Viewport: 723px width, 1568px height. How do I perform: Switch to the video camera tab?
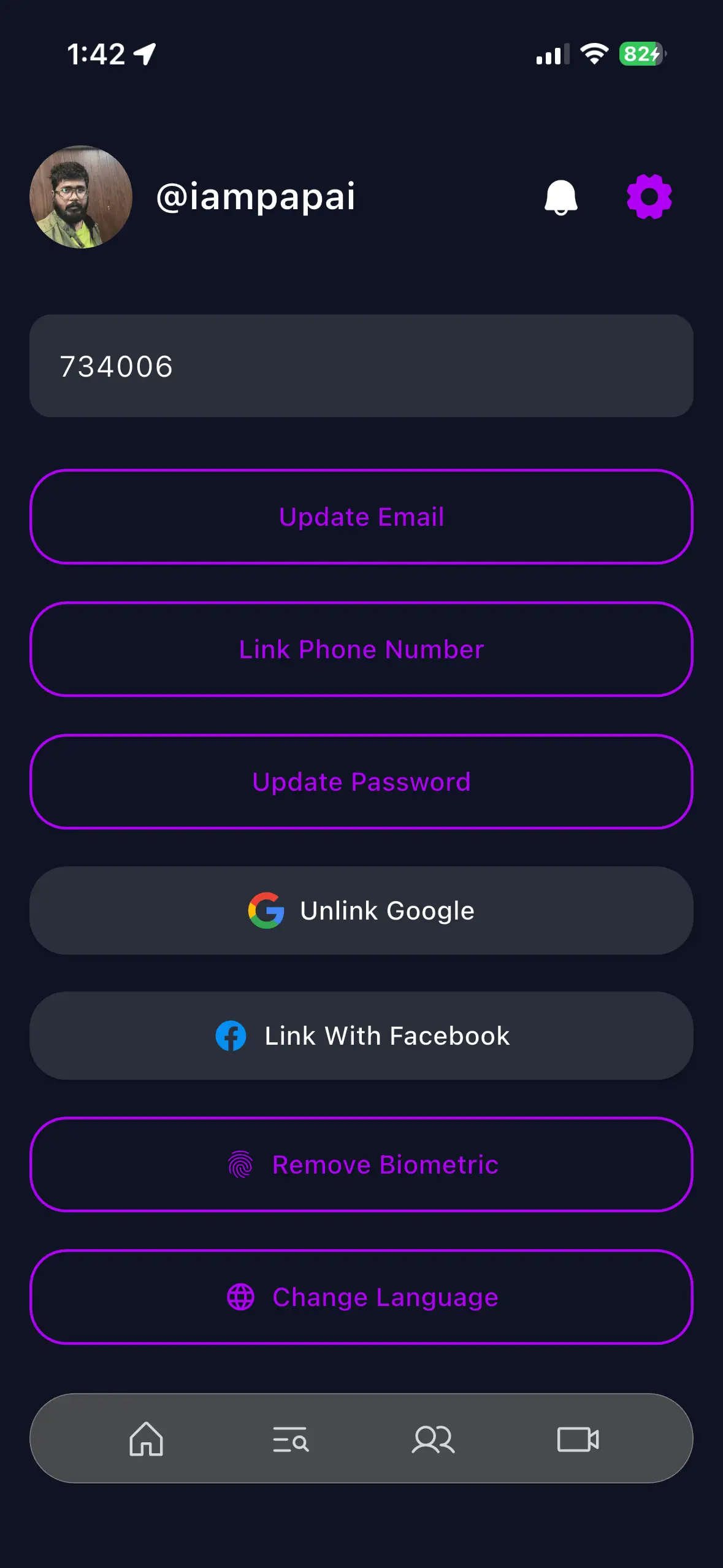(x=578, y=1439)
